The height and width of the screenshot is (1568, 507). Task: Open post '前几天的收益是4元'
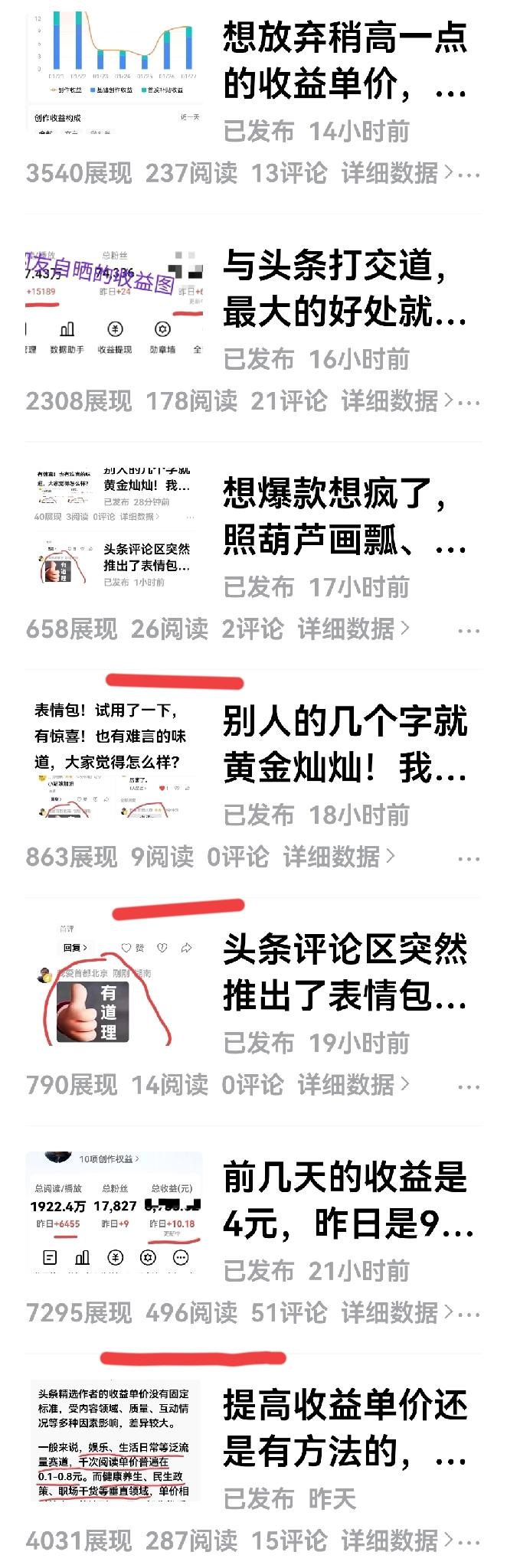(345, 1200)
